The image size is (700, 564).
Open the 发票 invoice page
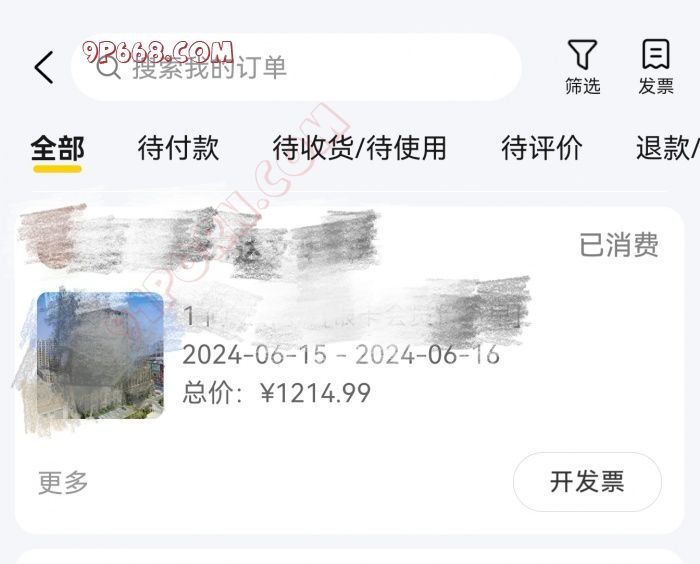[656, 67]
